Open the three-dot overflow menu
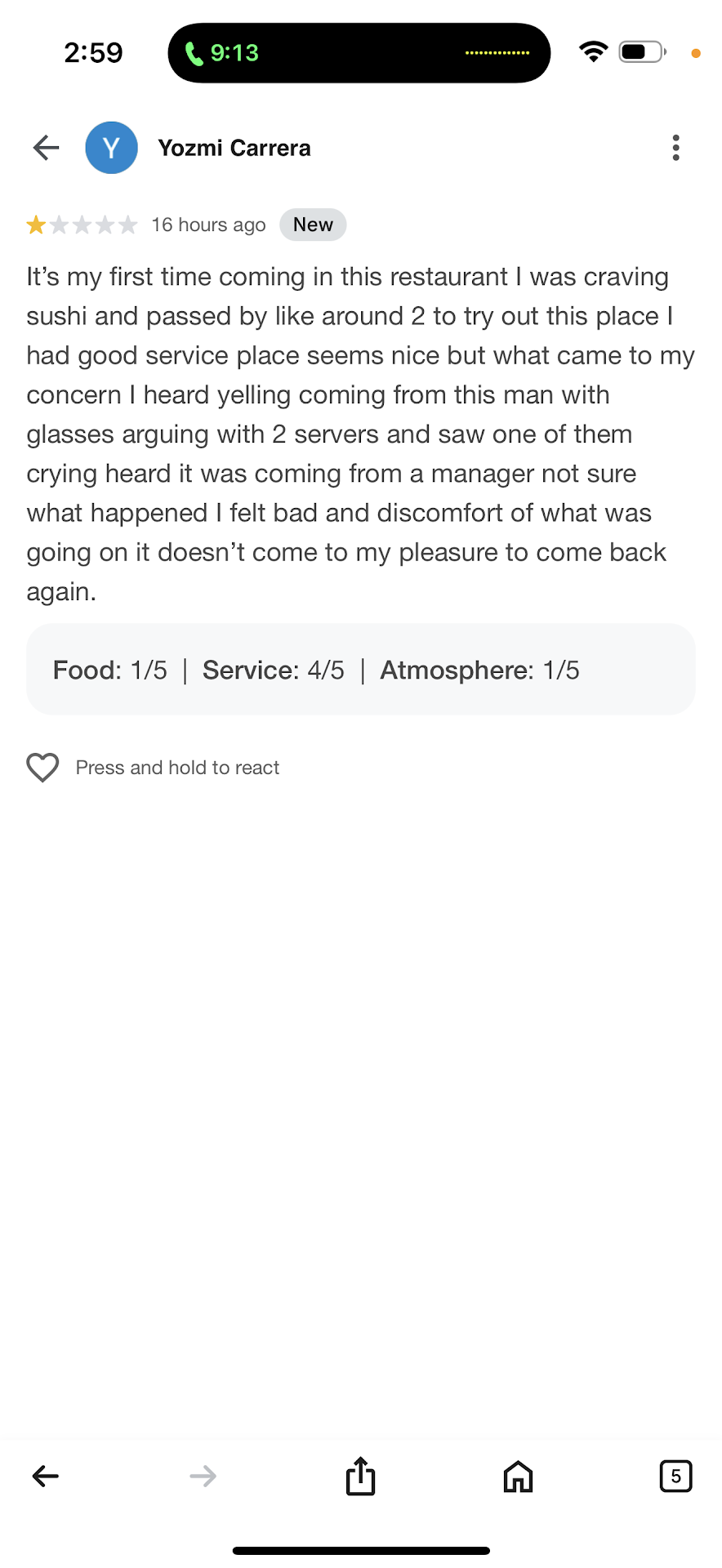The width and height of the screenshot is (722, 1568). 675,148
